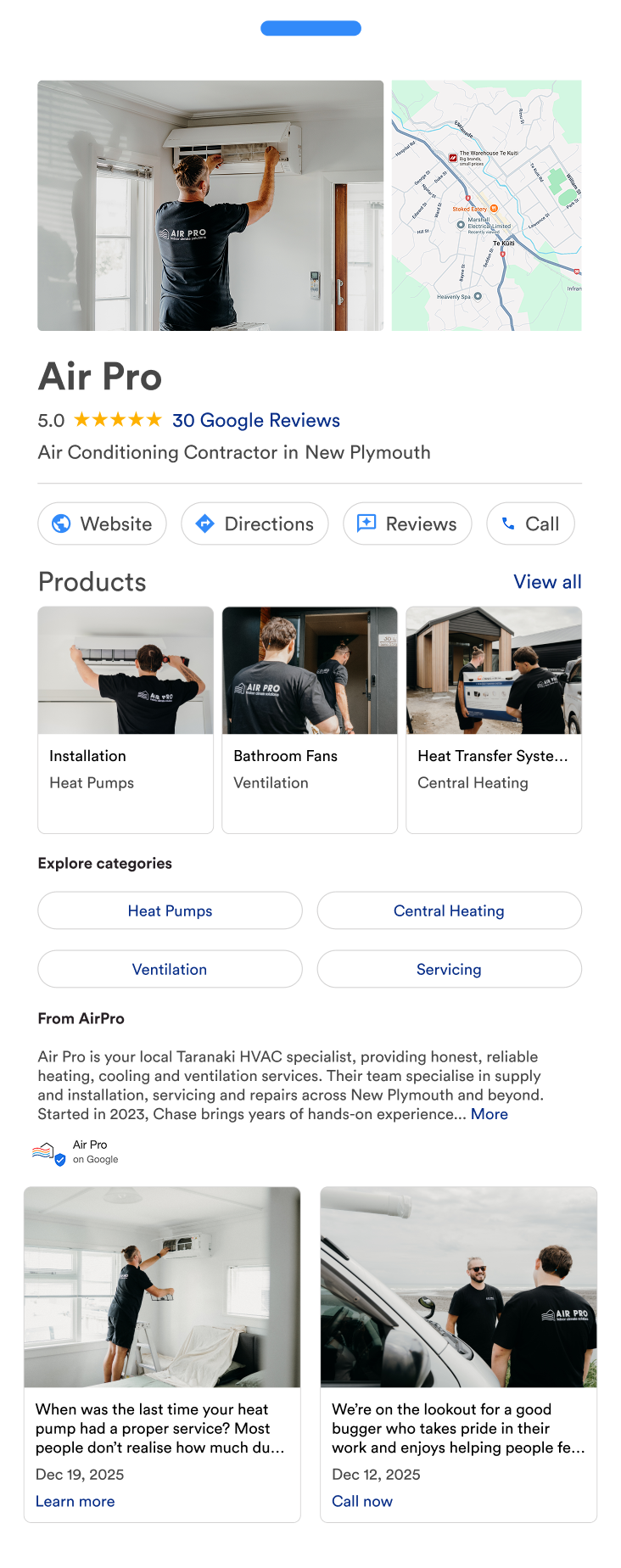Select the Servicing category
621x1568 pixels.
[x=449, y=969]
